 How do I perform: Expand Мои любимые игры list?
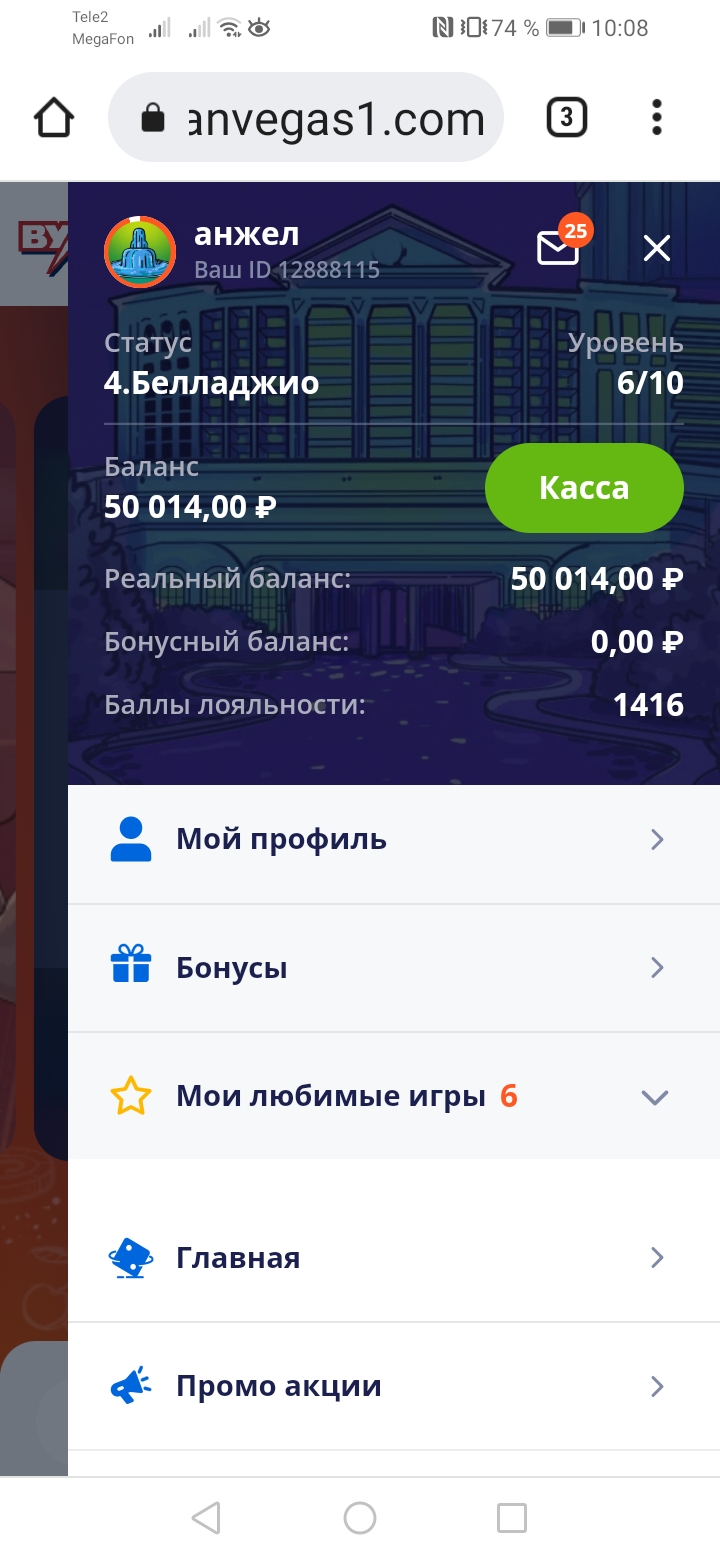[394, 1097]
